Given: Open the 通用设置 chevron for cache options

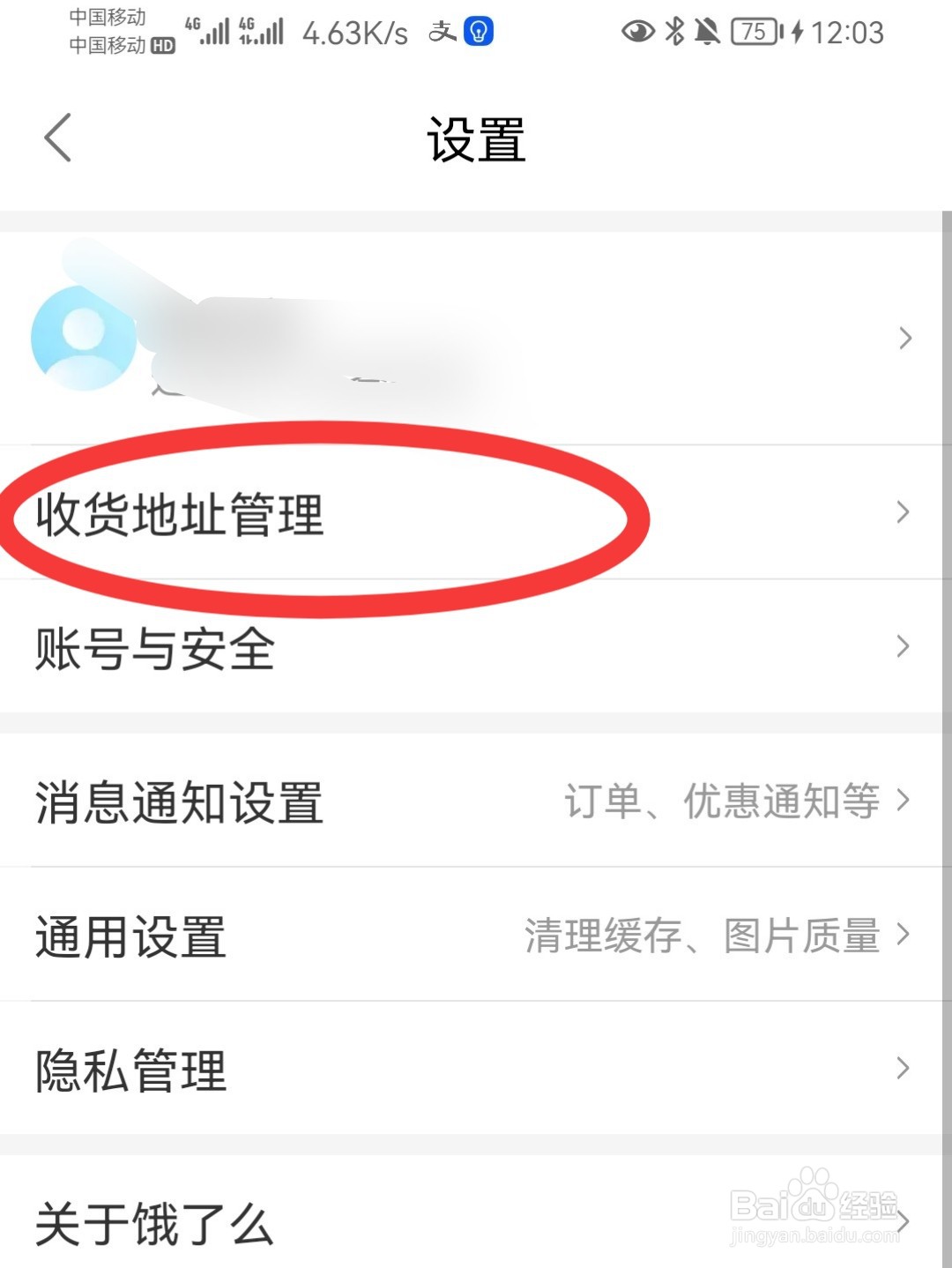Looking at the screenshot, I should click(x=904, y=936).
